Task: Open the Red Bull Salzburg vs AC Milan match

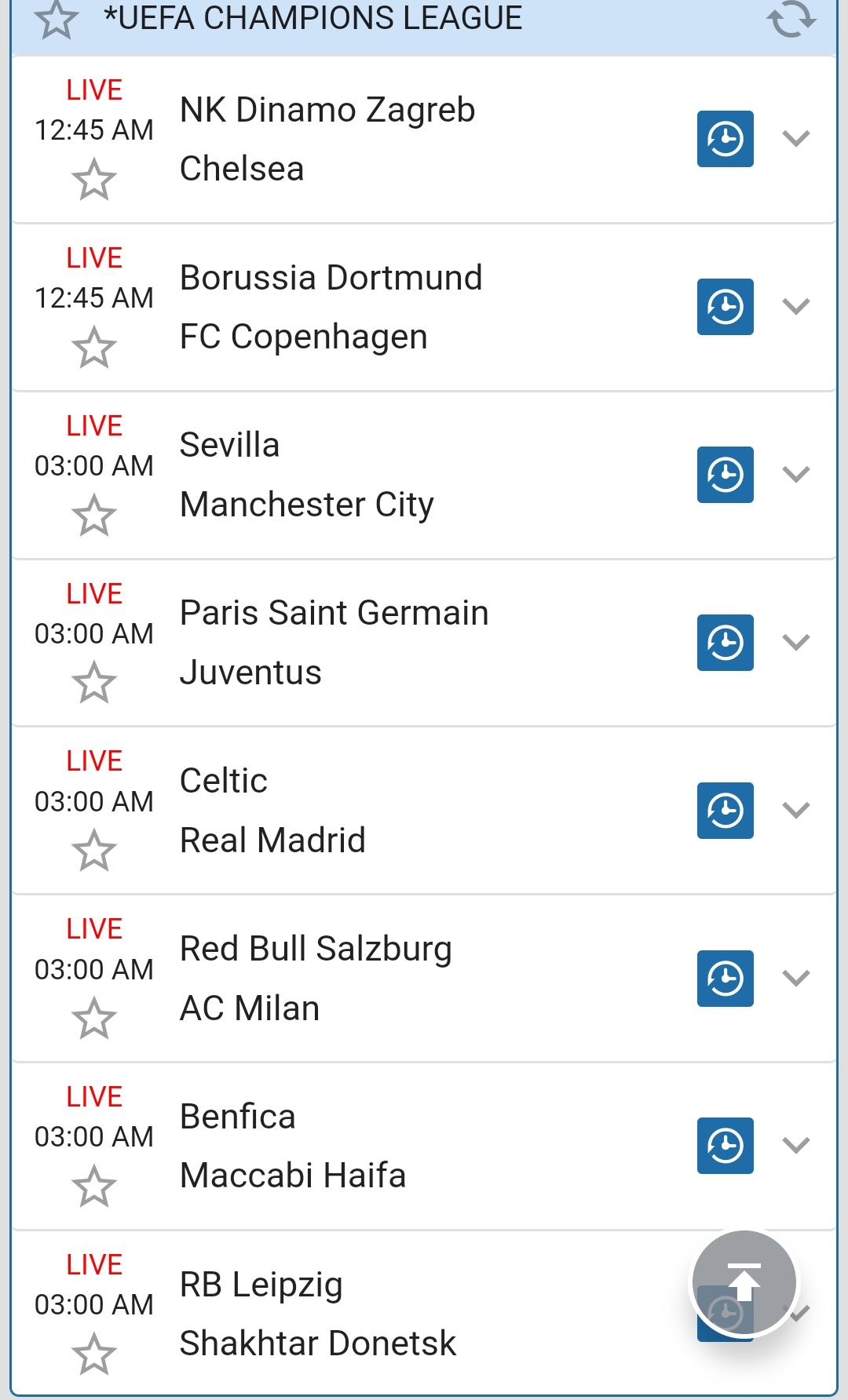Action: coord(316,978)
